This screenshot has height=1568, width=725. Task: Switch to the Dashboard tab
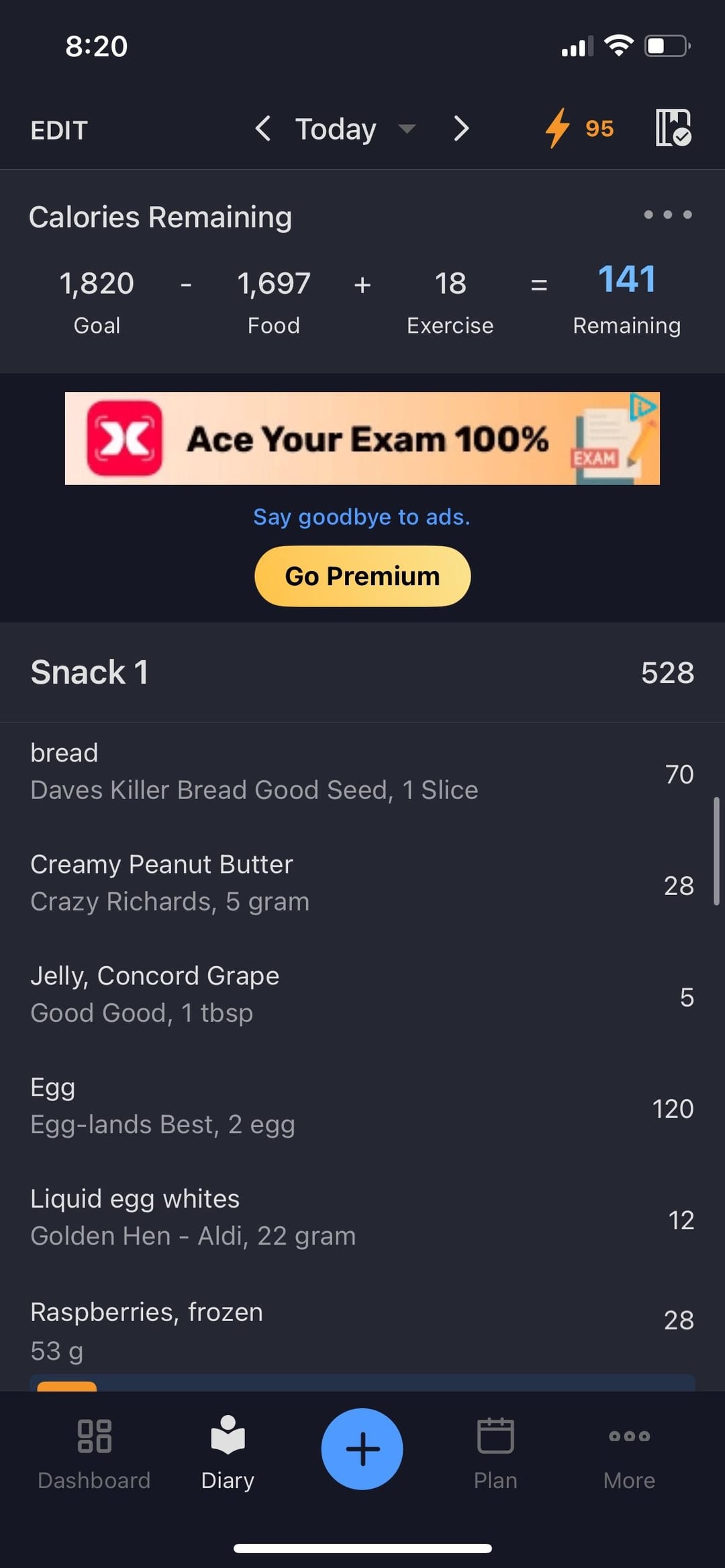[x=94, y=1451]
